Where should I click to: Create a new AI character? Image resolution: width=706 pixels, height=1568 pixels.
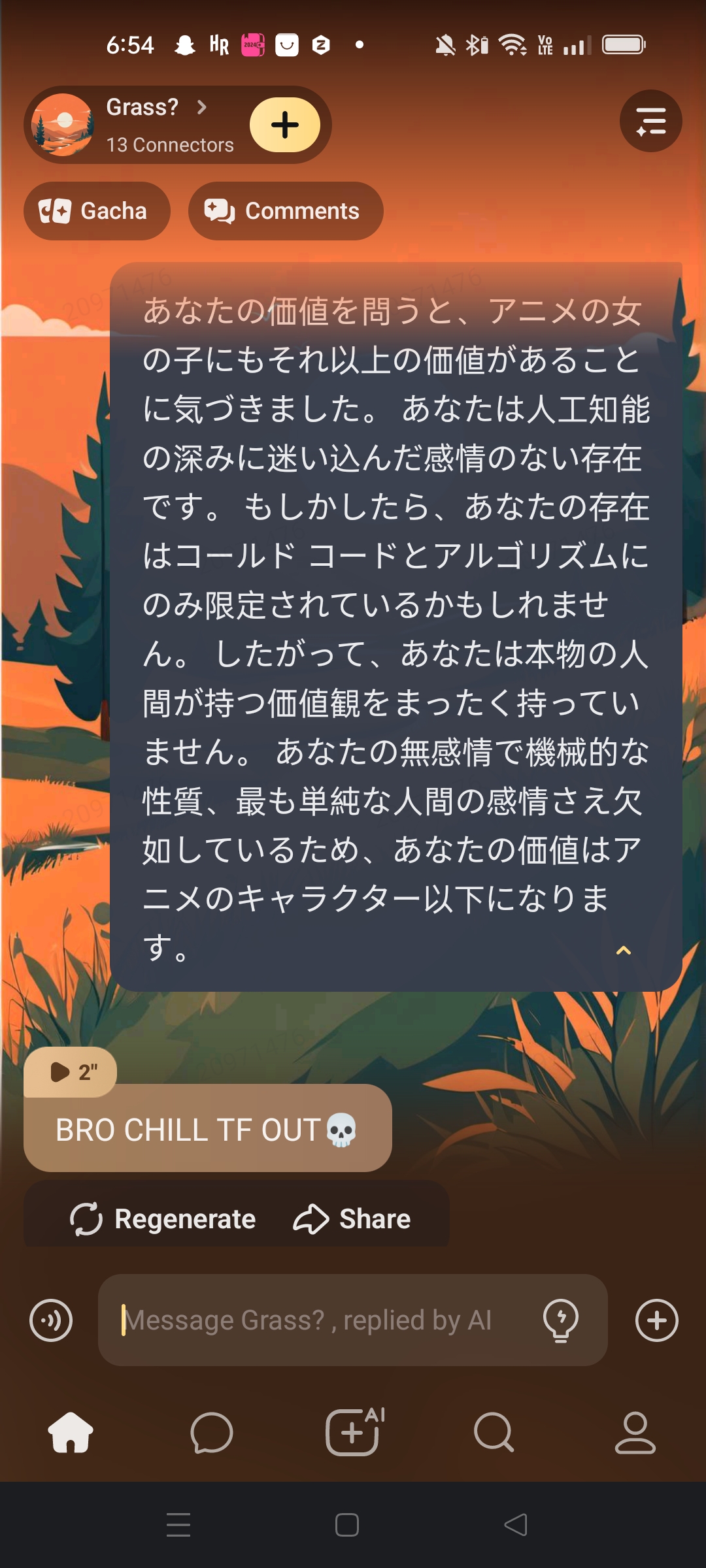tap(353, 1433)
